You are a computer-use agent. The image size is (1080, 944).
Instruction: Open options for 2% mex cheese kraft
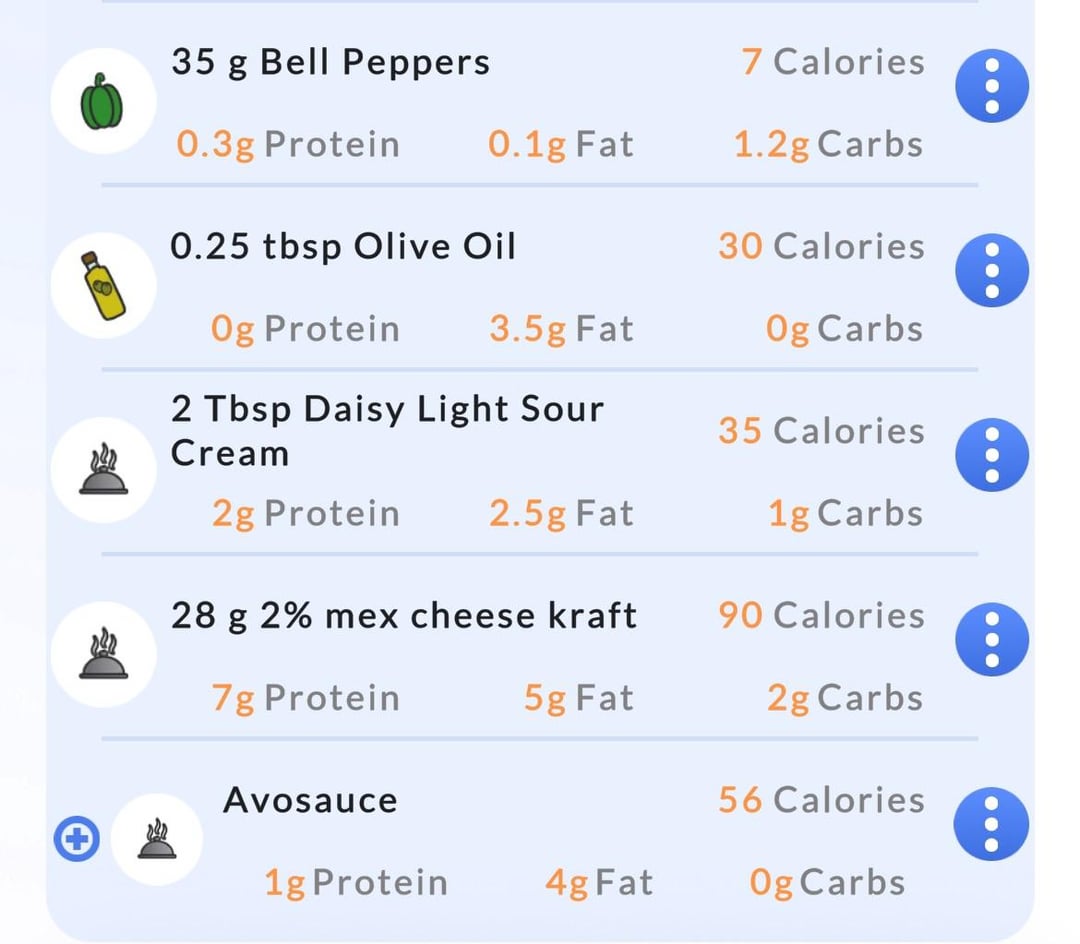(x=992, y=640)
